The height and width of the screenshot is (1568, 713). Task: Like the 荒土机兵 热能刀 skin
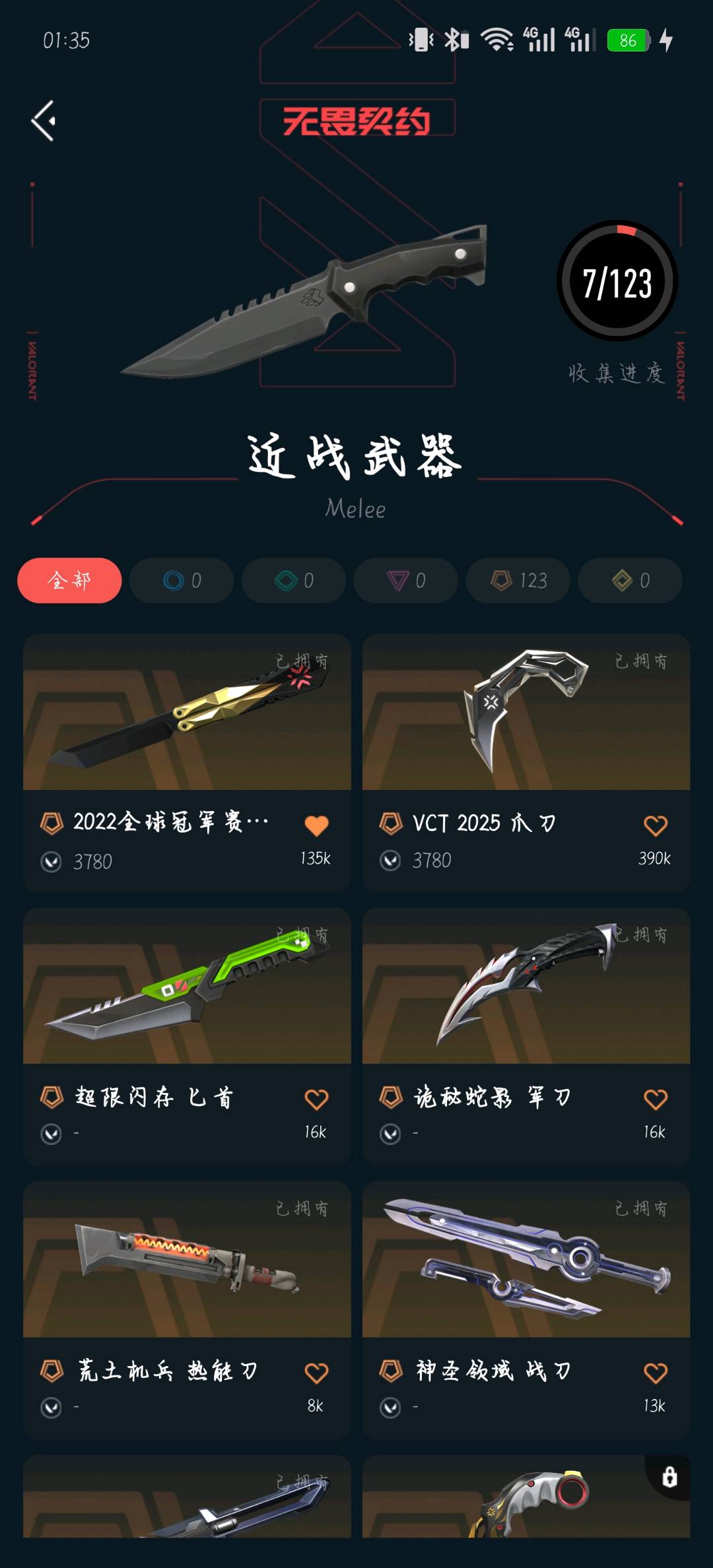[316, 1373]
